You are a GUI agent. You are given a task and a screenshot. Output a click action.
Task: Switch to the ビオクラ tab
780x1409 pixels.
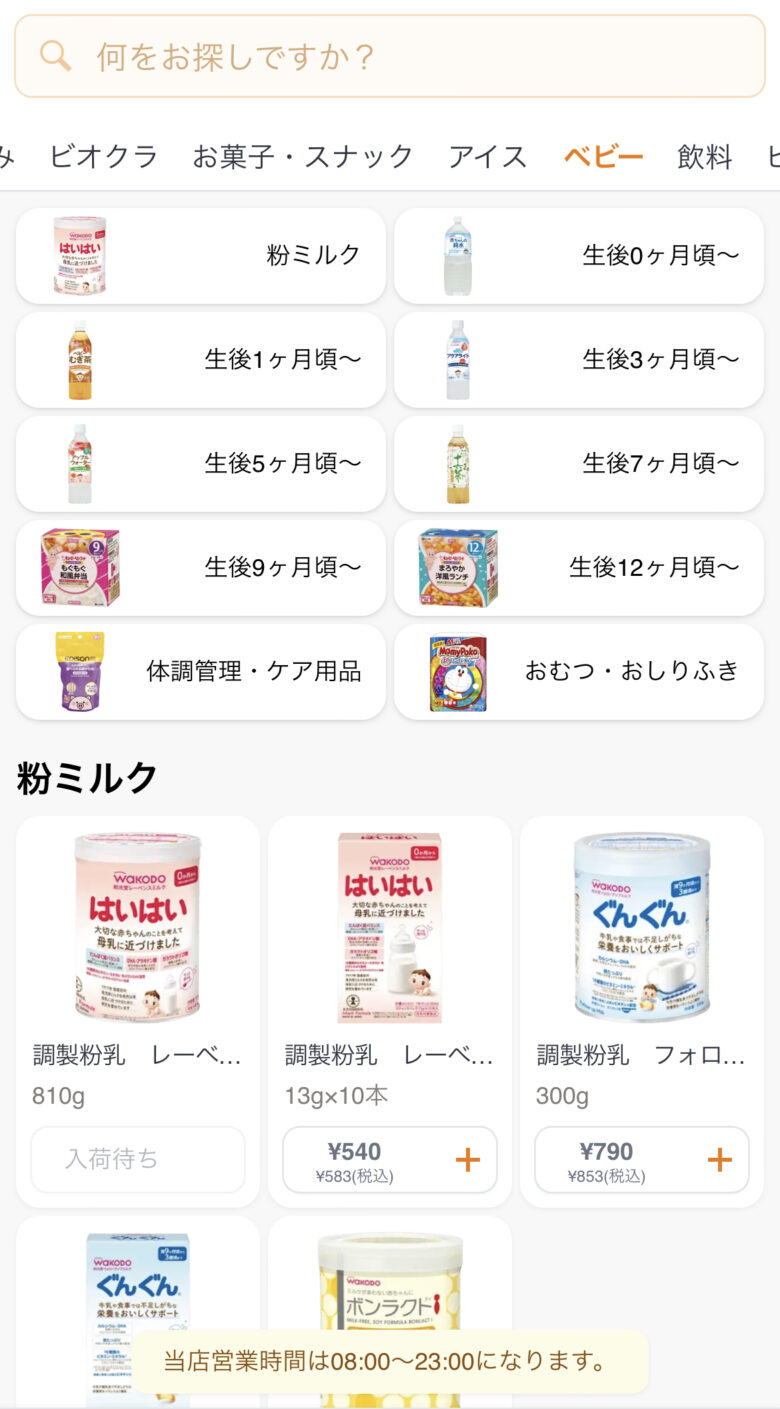[103, 156]
